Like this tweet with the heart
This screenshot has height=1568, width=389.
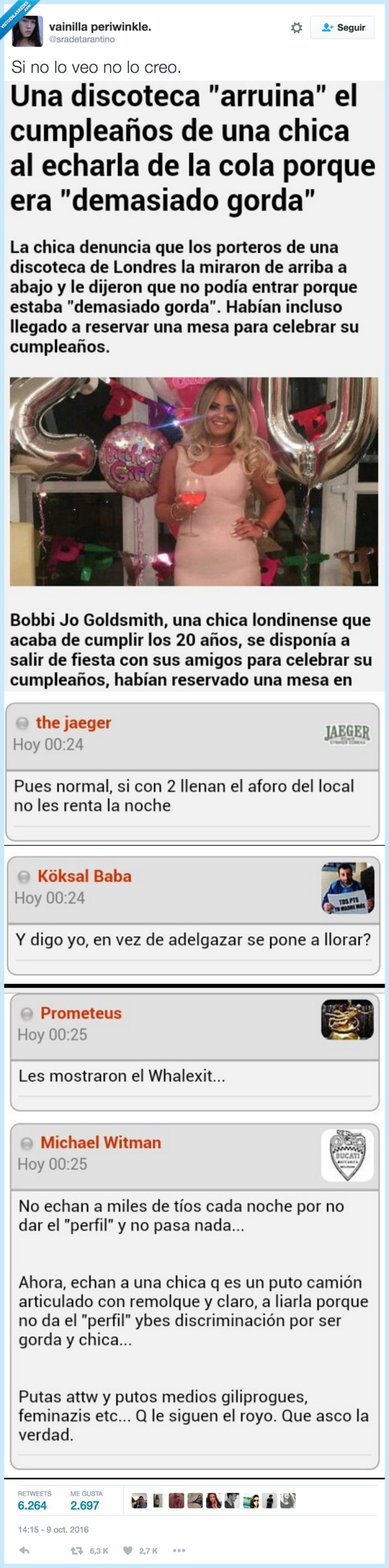(128, 1550)
